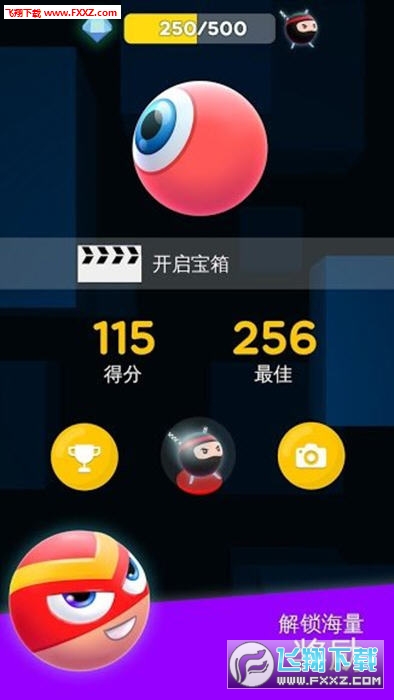Select the ninja character ball
The image size is (394, 700).
pos(198,456)
